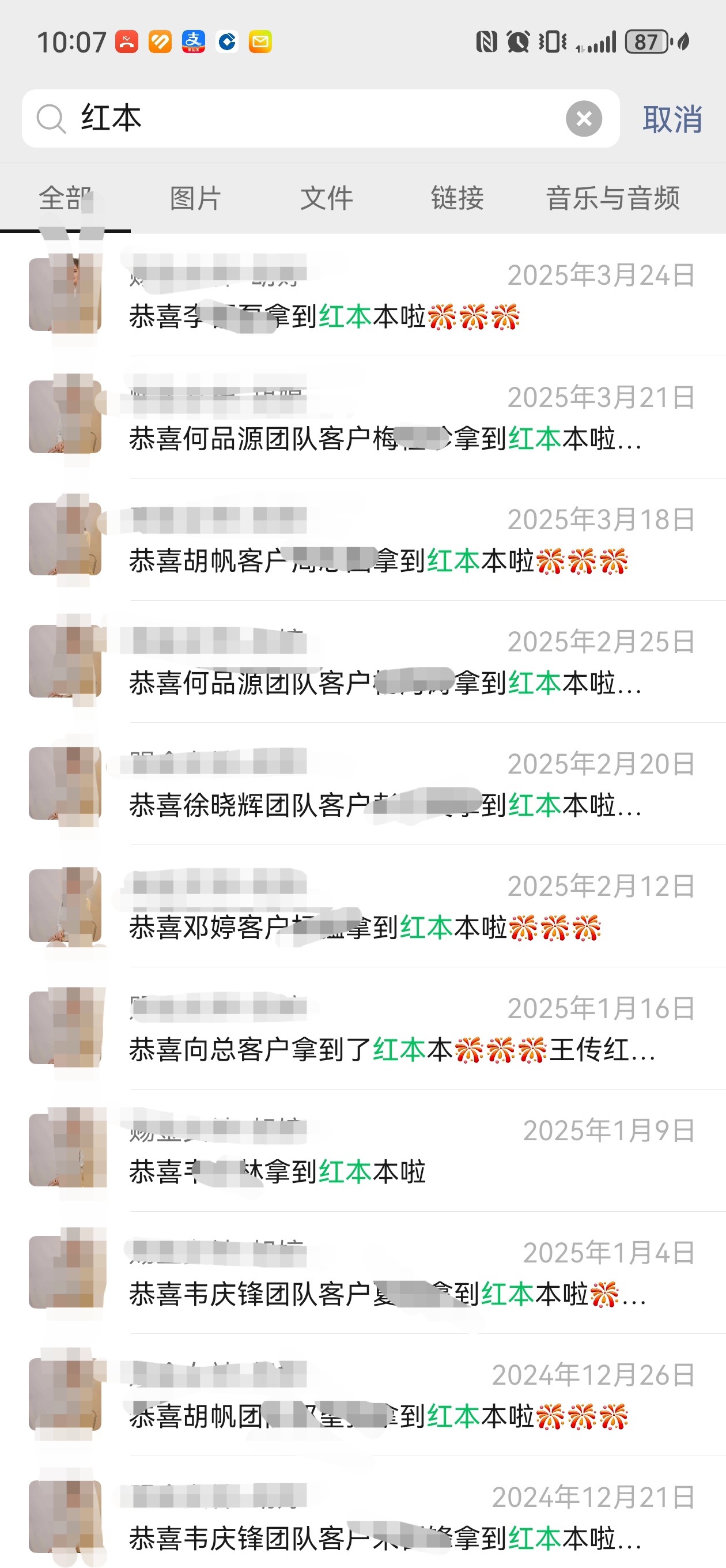The width and height of the screenshot is (726, 1568).
Task: Select the 全部 tab
Action: (x=65, y=197)
